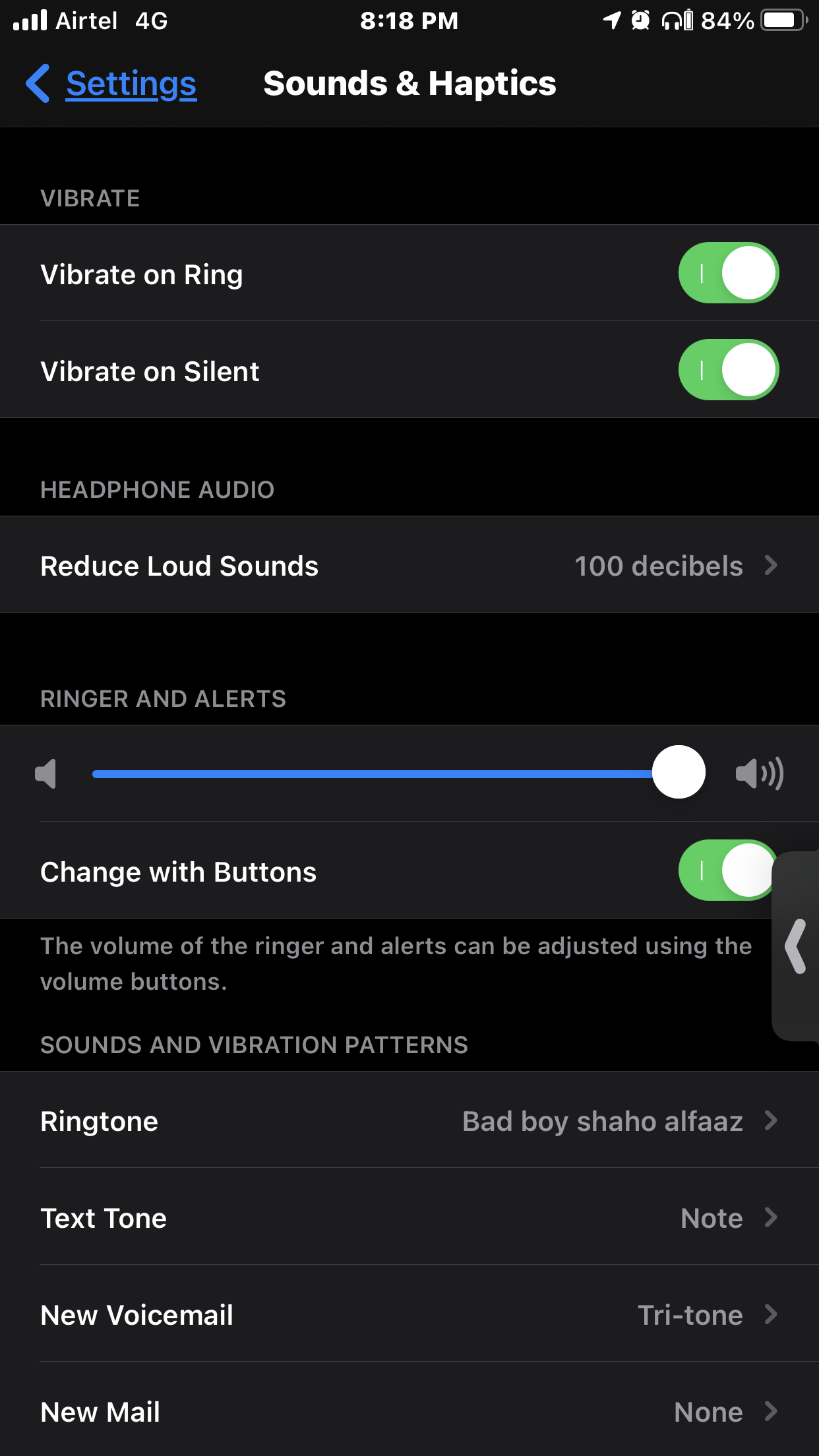Go back to Settings

(x=112, y=84)
